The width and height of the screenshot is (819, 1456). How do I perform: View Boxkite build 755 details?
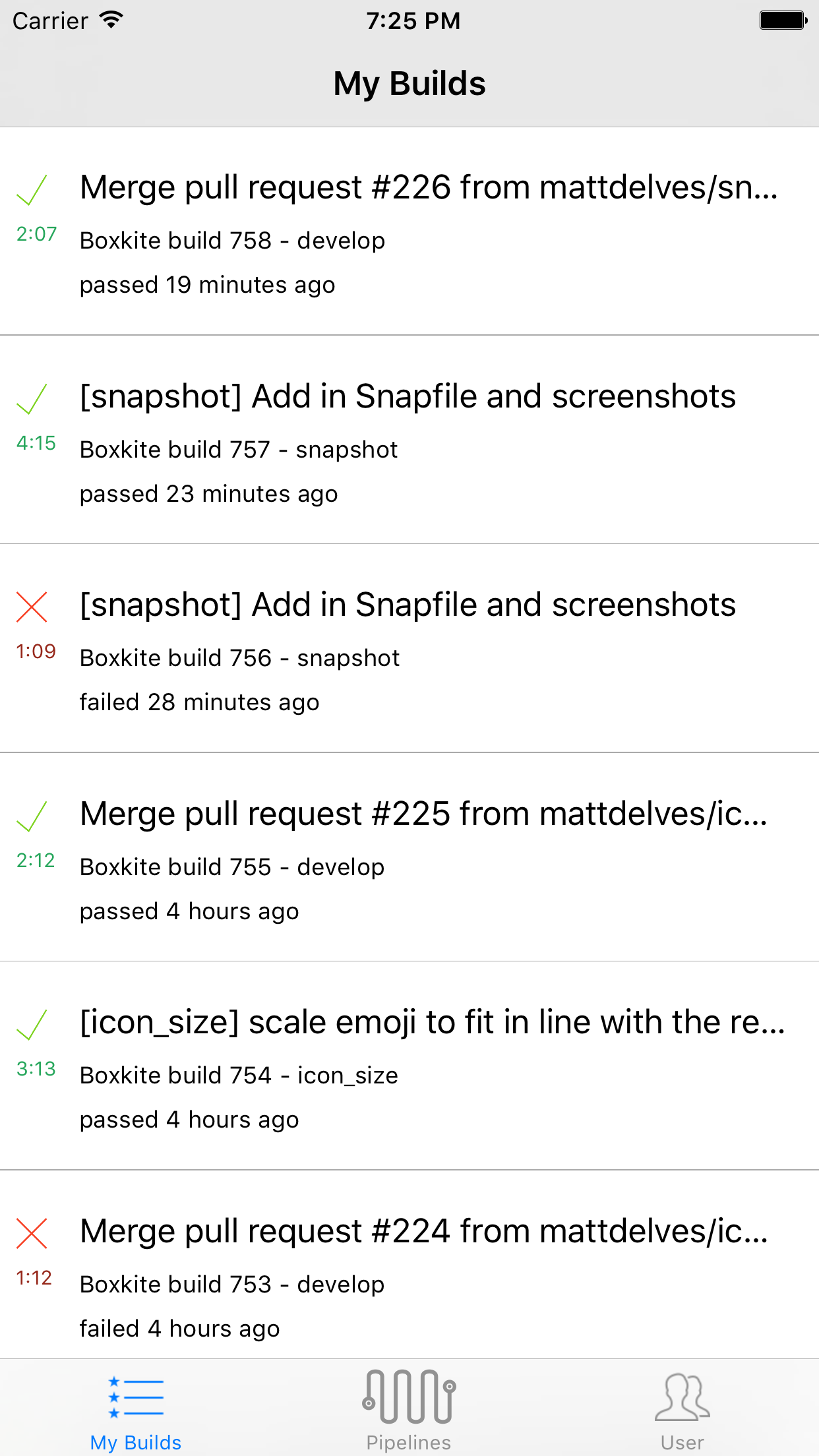click(x=409, y=858)
